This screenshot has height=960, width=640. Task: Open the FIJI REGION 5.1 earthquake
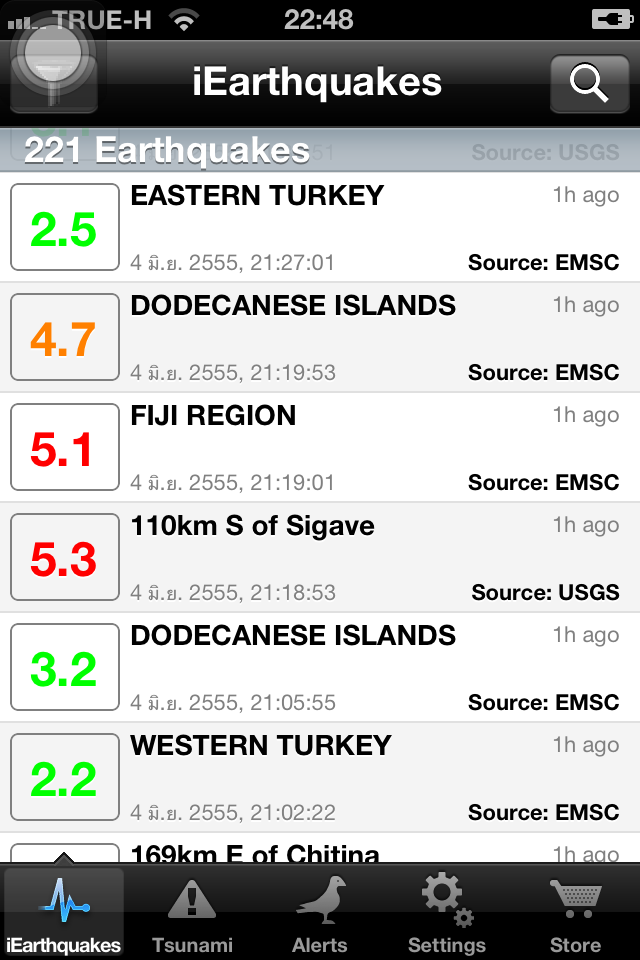[320, 447]
